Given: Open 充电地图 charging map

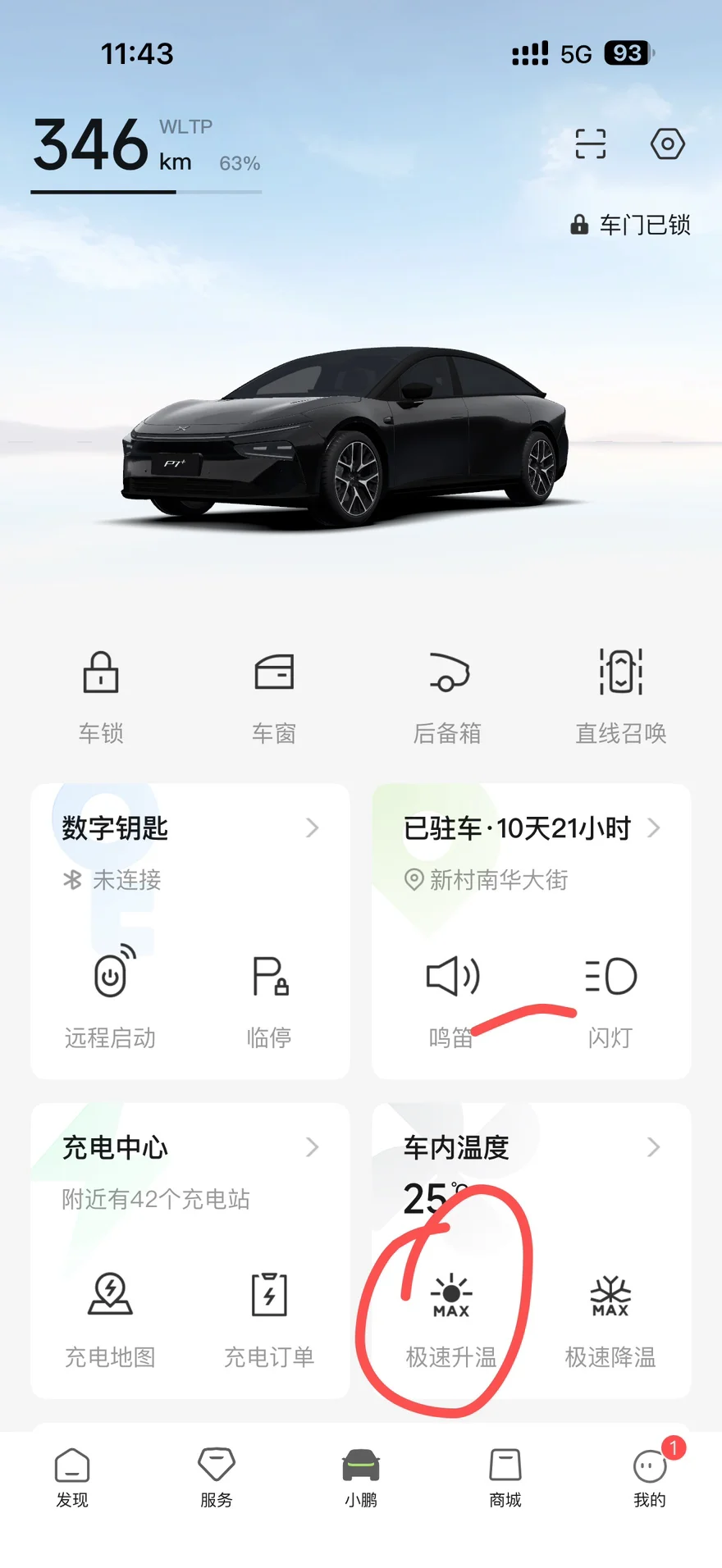Looking at the screenshot, I should tap(111, 1314).
